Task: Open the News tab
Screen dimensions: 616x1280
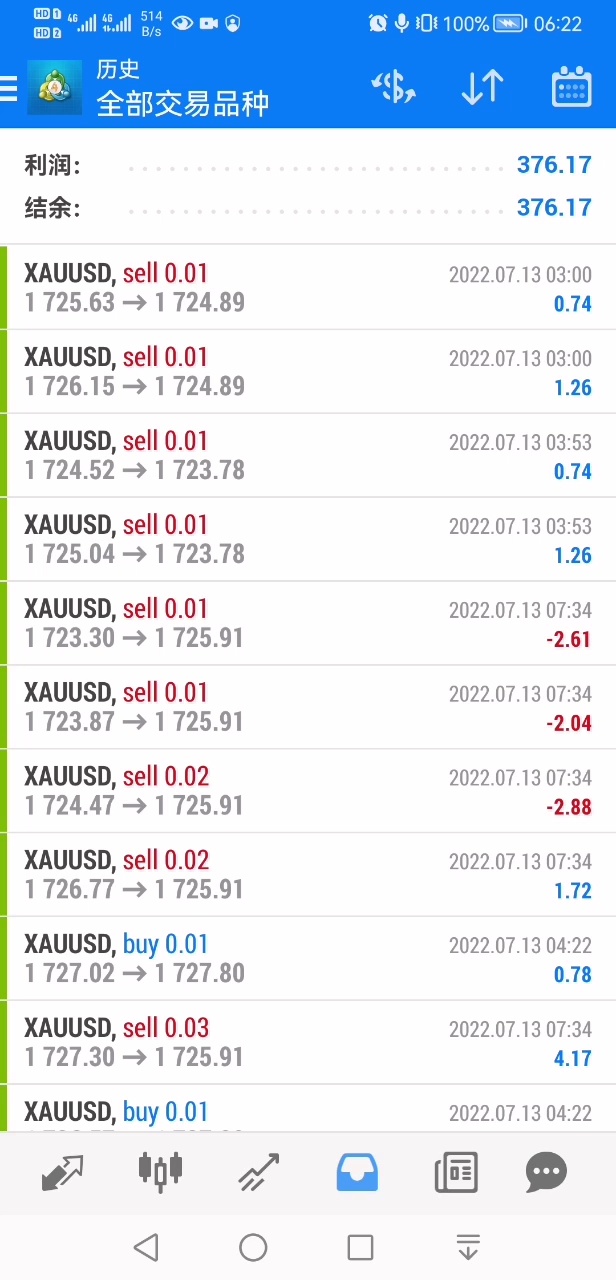Action: (456, 1172)
